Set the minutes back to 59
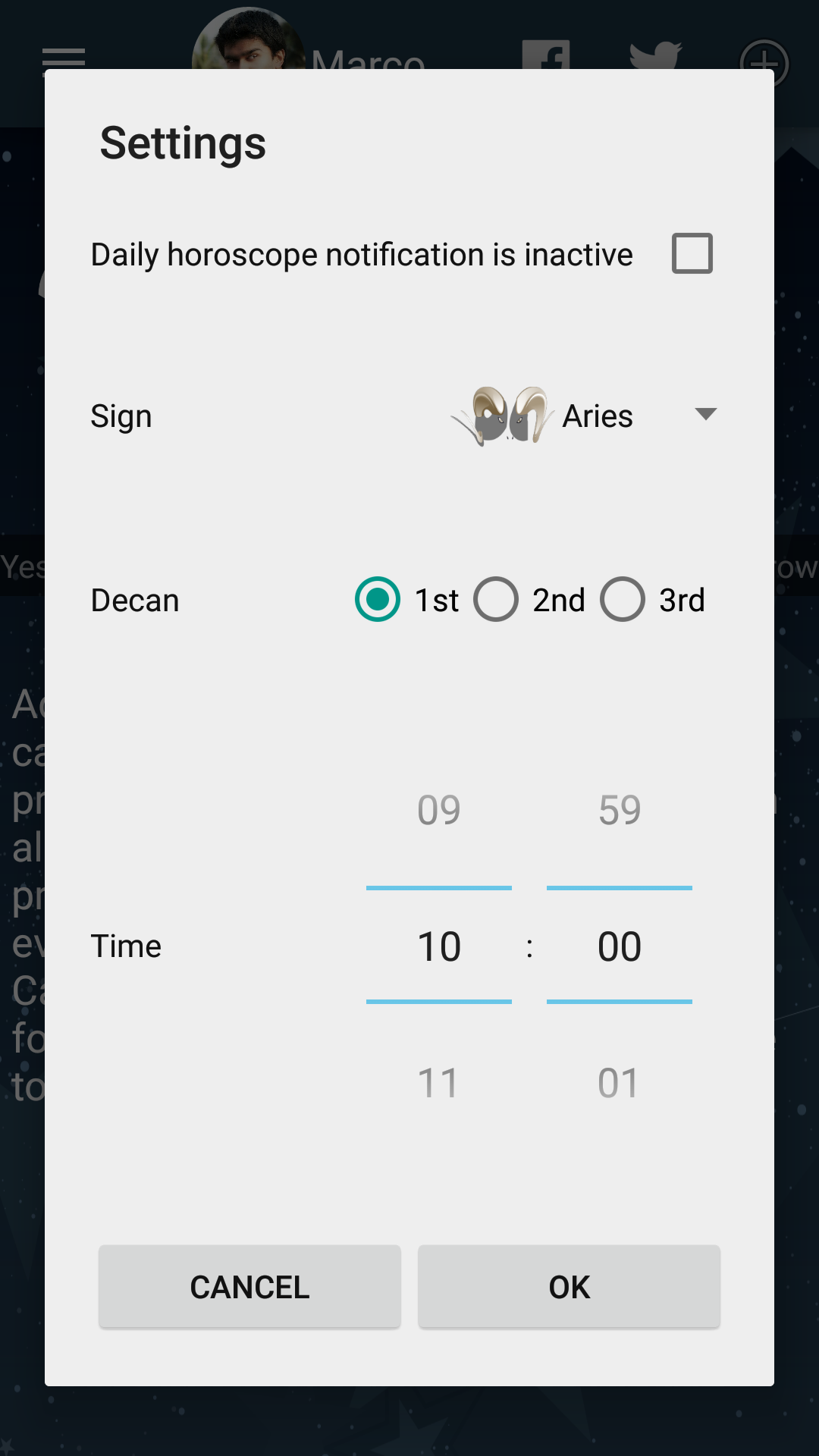 pos(619,810)
